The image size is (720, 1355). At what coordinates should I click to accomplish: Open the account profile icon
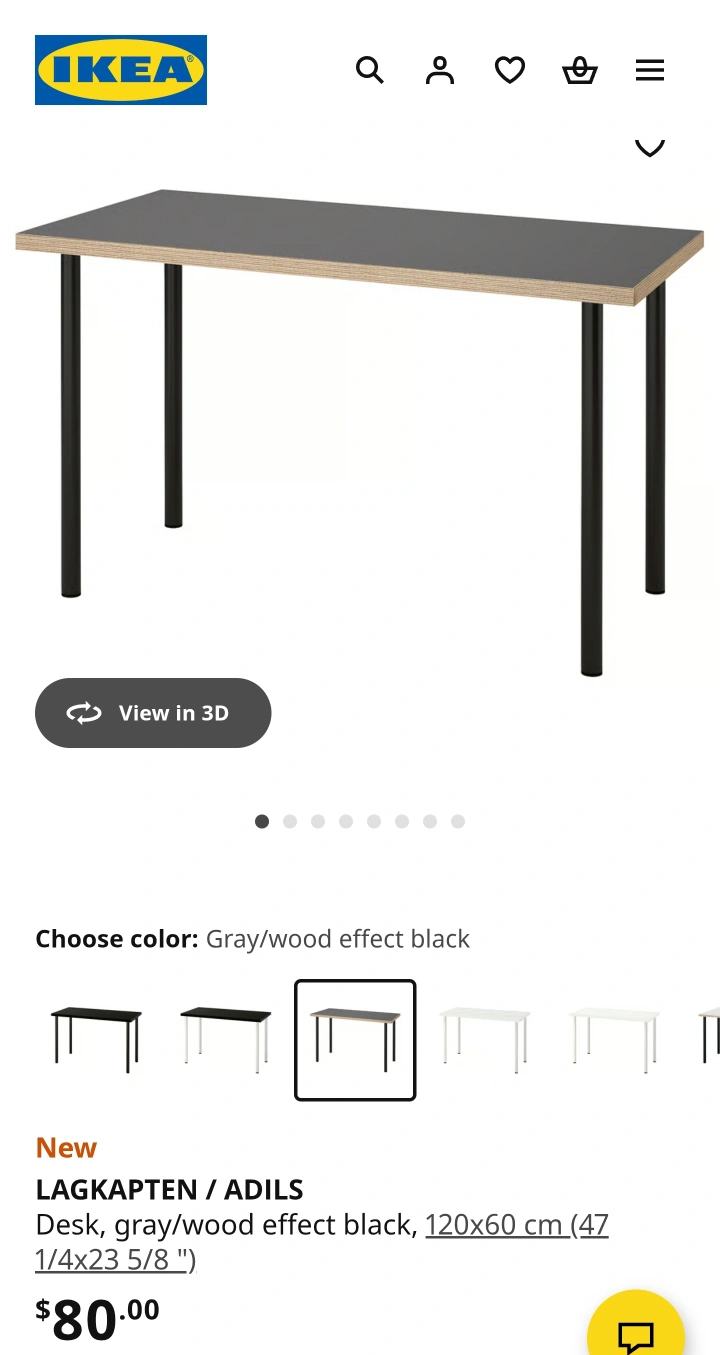(x=440, y=70)
